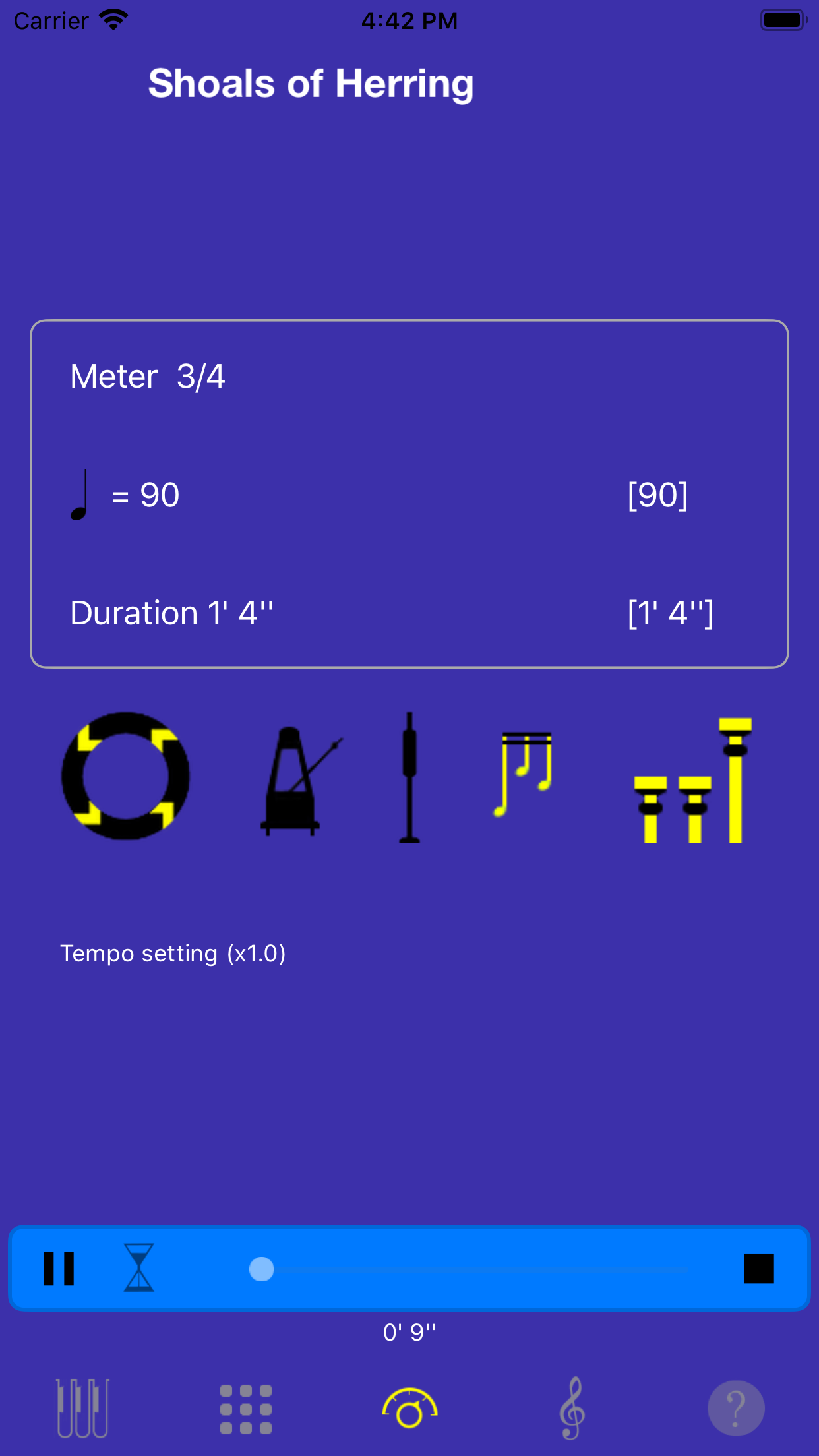Open the quarter note = 90 tempo setting
819x1456 pixels.
pos(125,495)
